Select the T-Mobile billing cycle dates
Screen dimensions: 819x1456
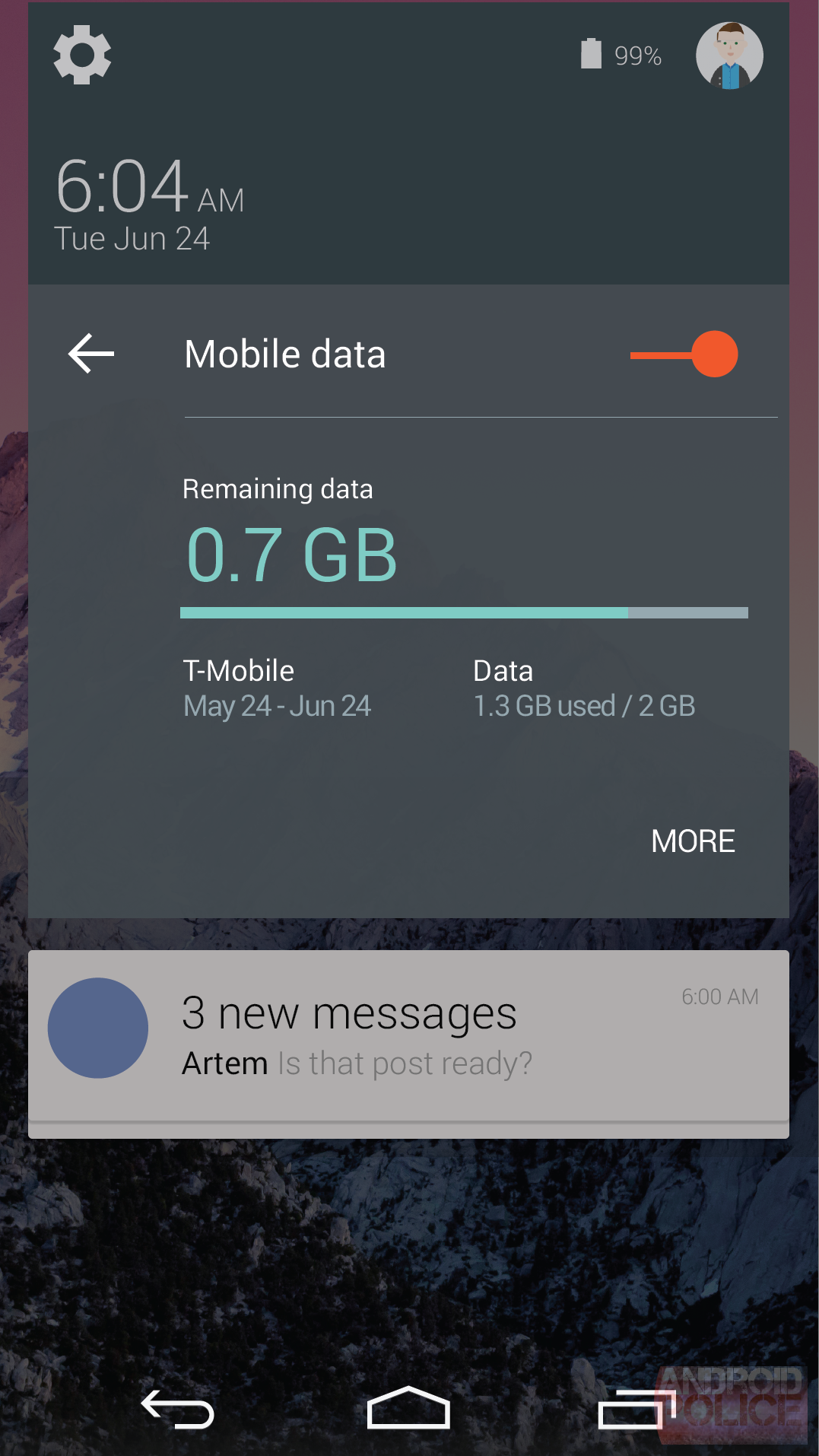[277, 706]
